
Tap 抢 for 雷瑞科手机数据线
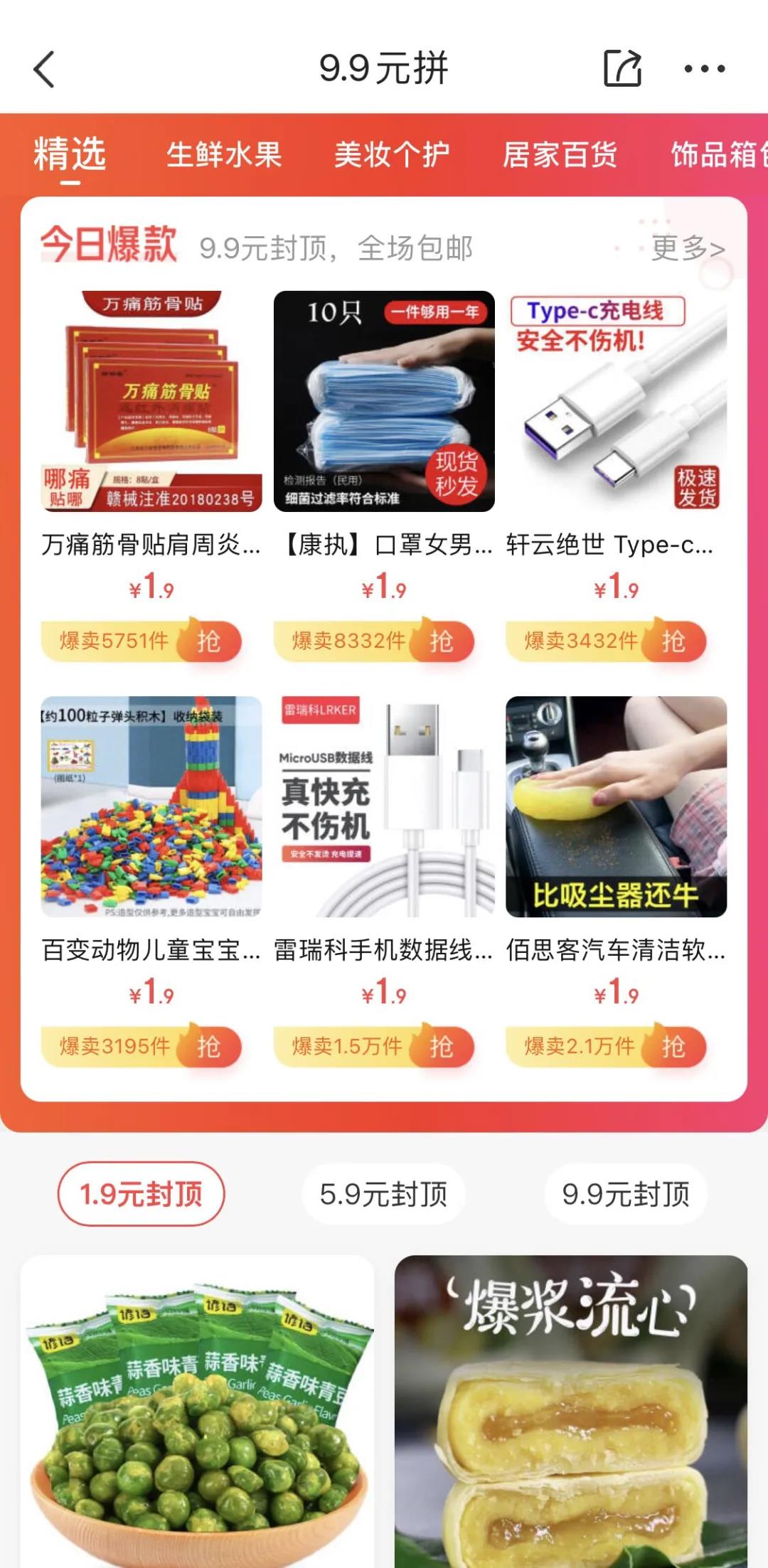(441, 1047)
